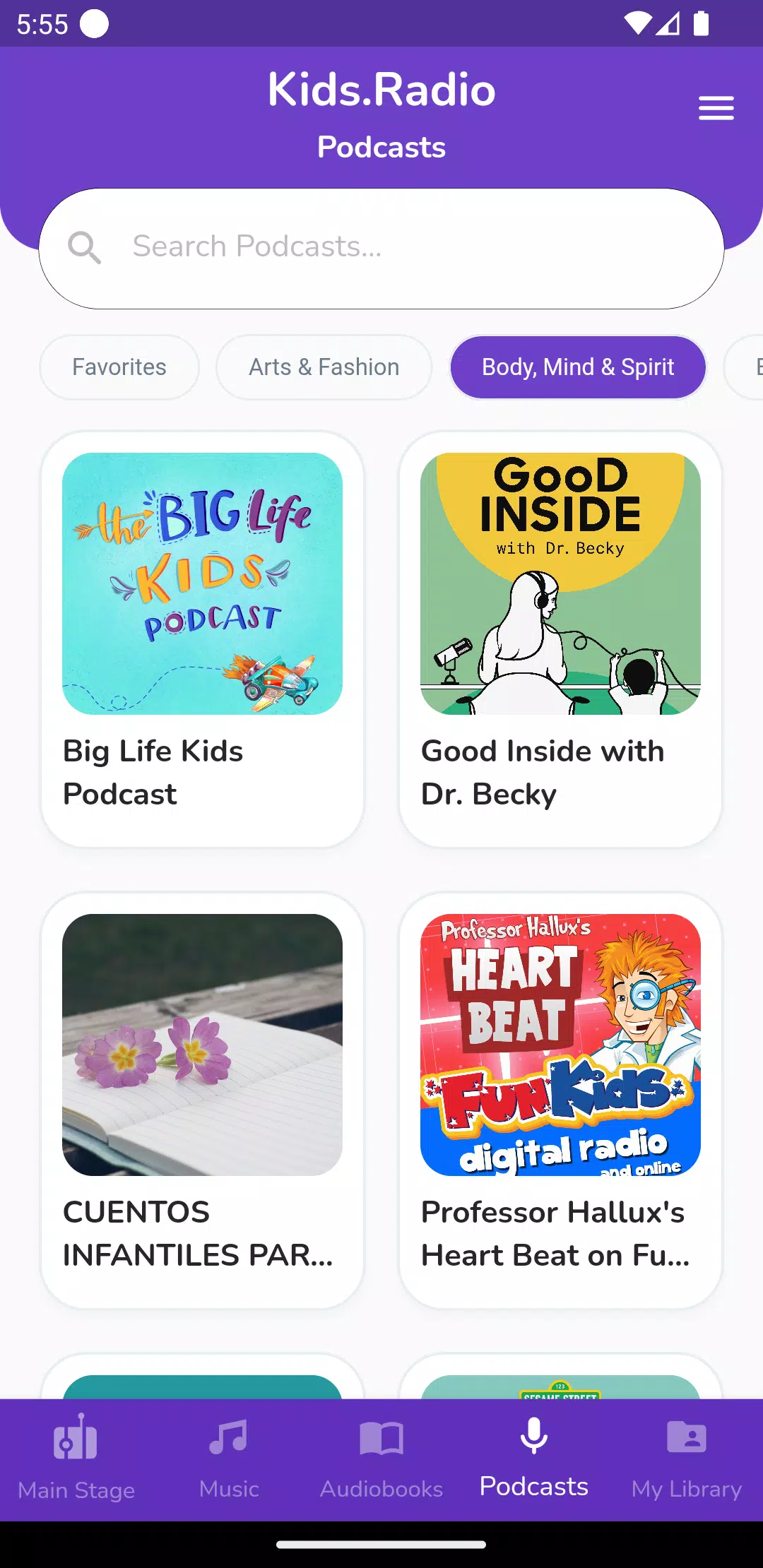Open the hamburger navigation menu
The image size is (763, 1568).
tap(716, 108)
